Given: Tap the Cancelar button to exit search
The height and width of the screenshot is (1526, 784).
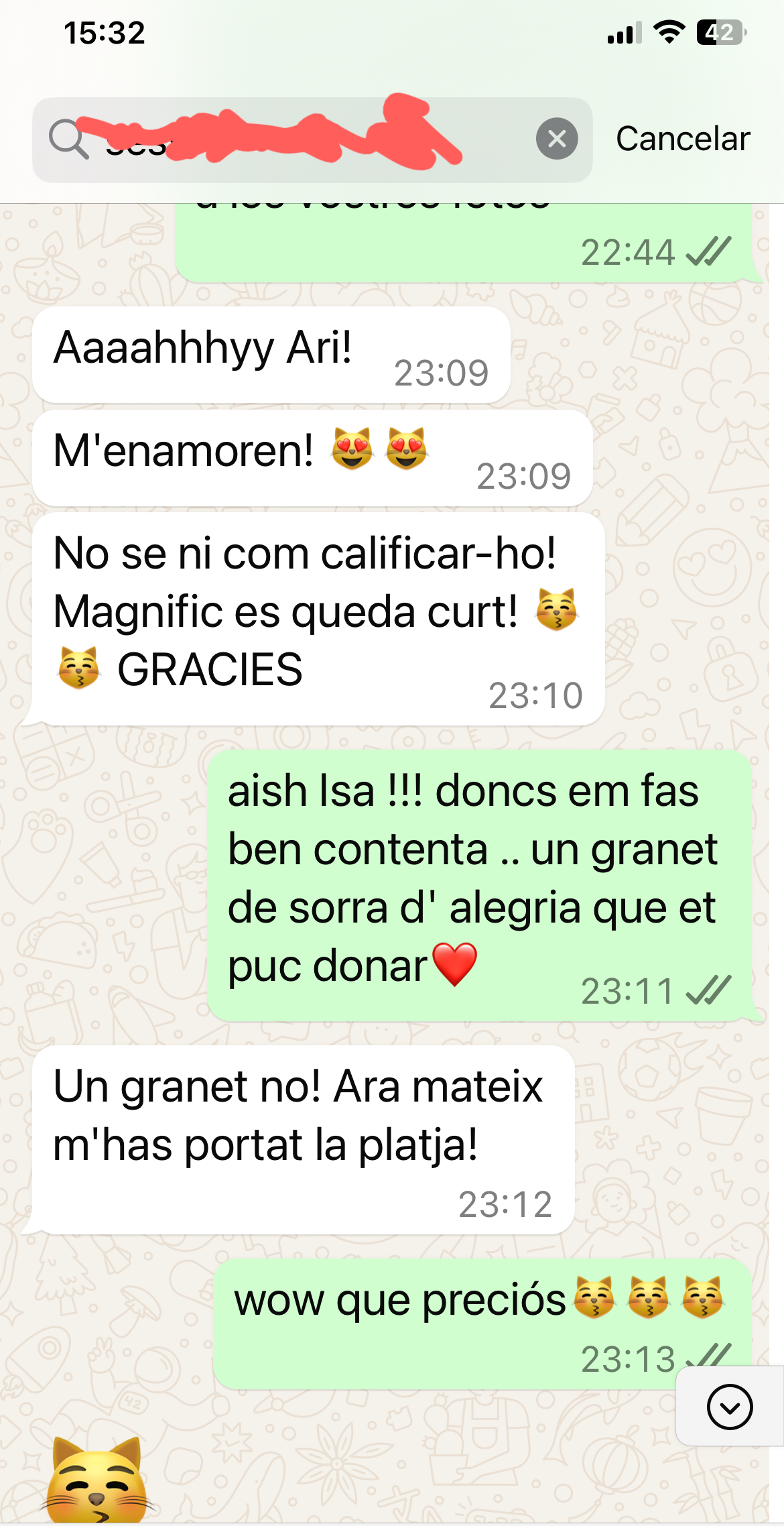Looking at the screenshot, I should click(682, 139).
